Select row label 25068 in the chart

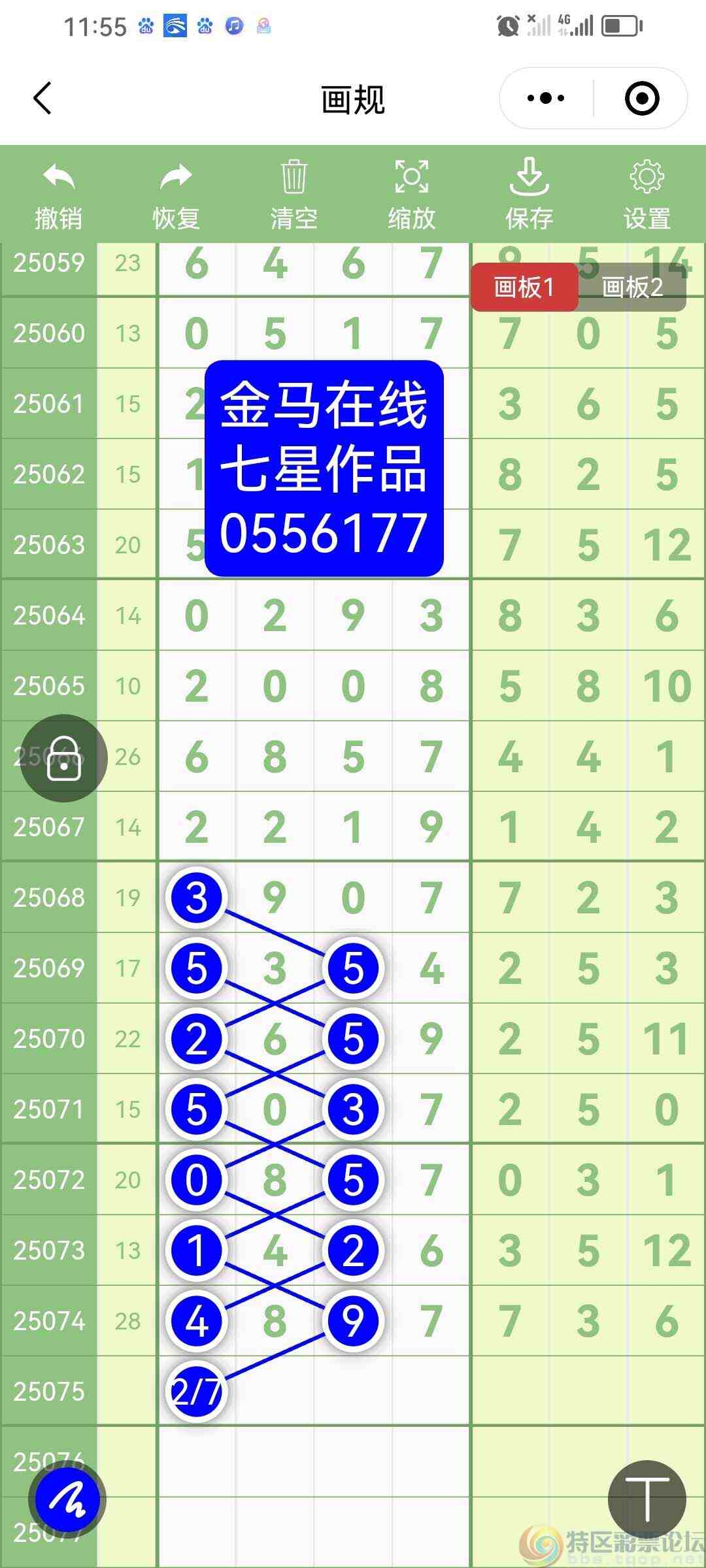click(49, 897)
